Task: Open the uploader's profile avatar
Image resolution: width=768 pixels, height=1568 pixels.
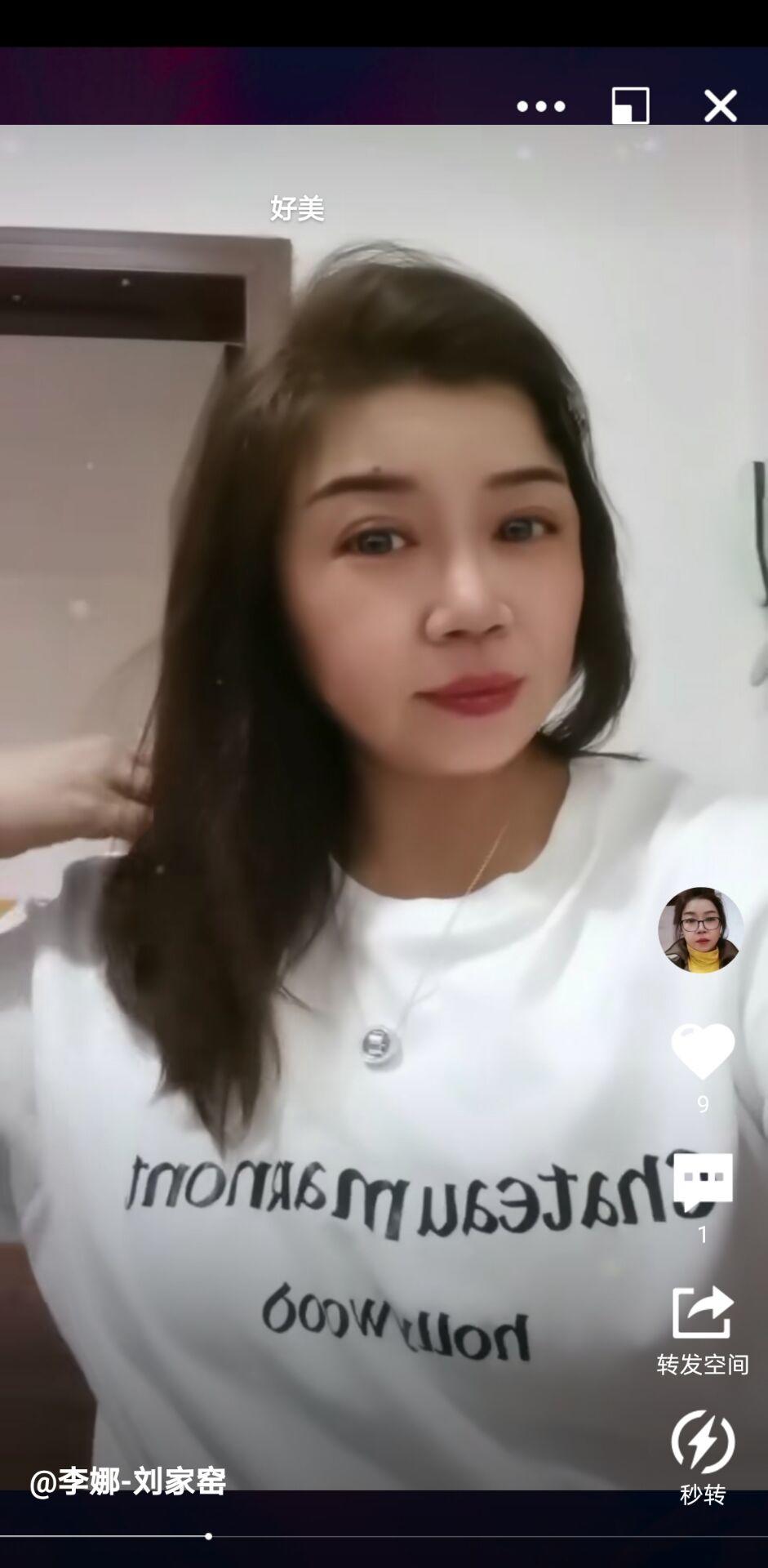Action: (700, 930)
